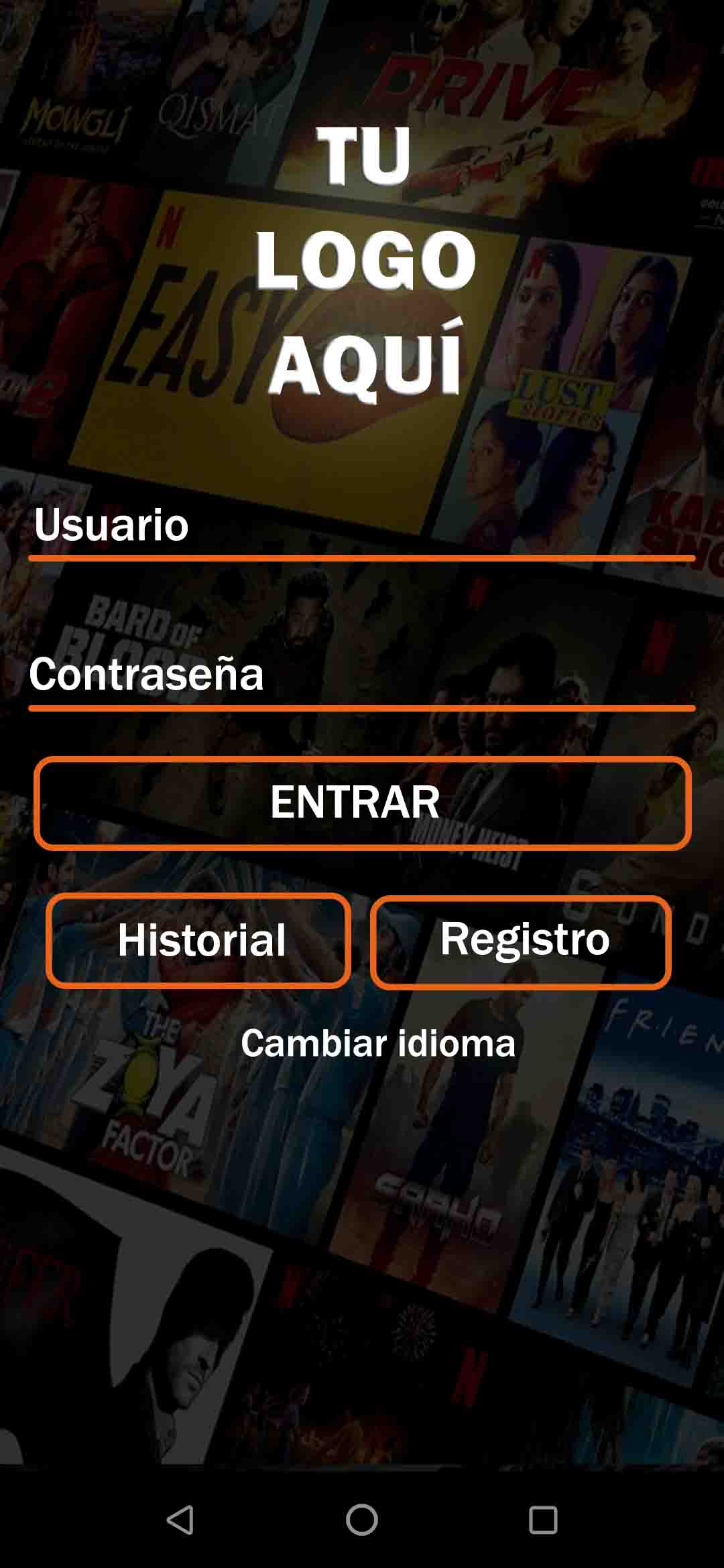Viewport: 724px width, 1568px height.
Task: Select Cambiar idioma to change language
Action: coord(378,1043)
